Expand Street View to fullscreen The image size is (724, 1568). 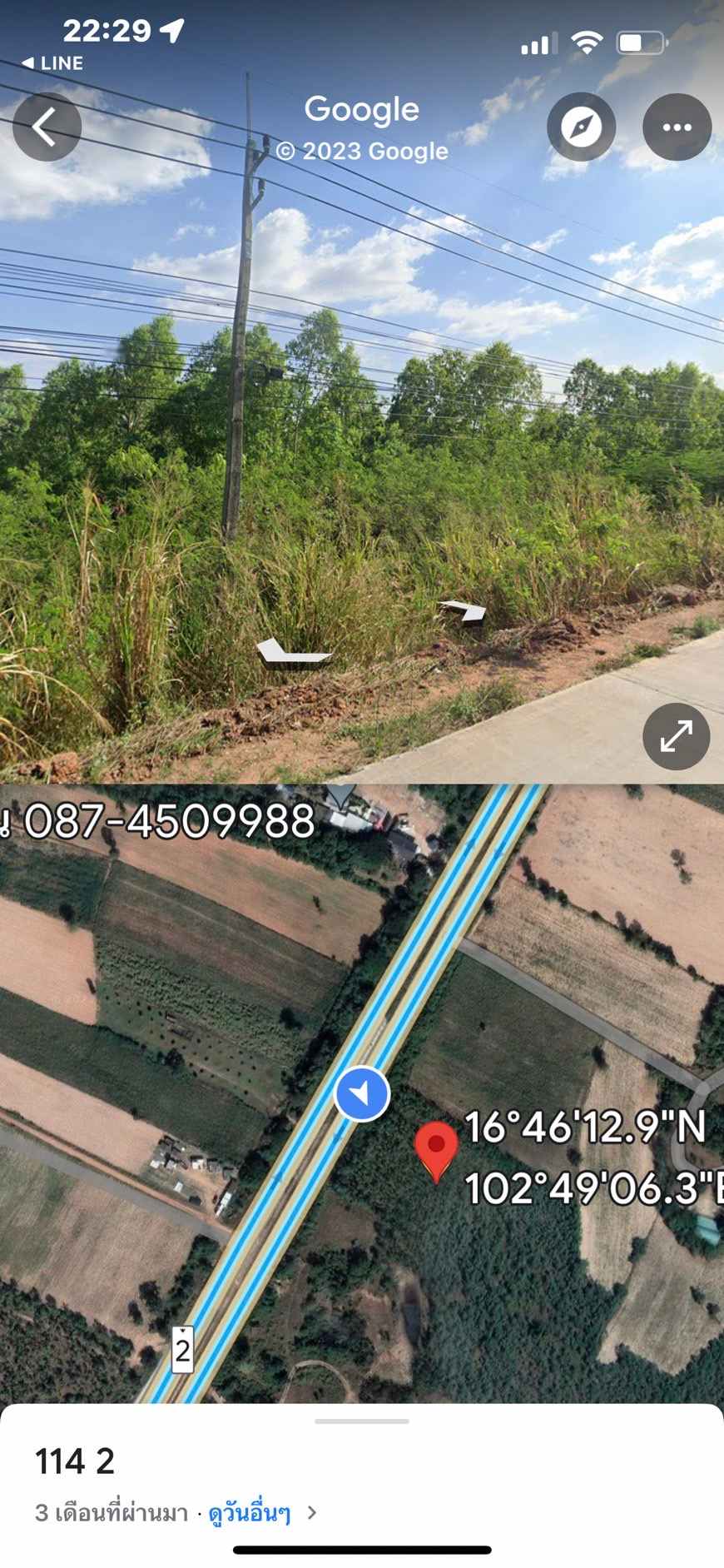pos(677,737)
